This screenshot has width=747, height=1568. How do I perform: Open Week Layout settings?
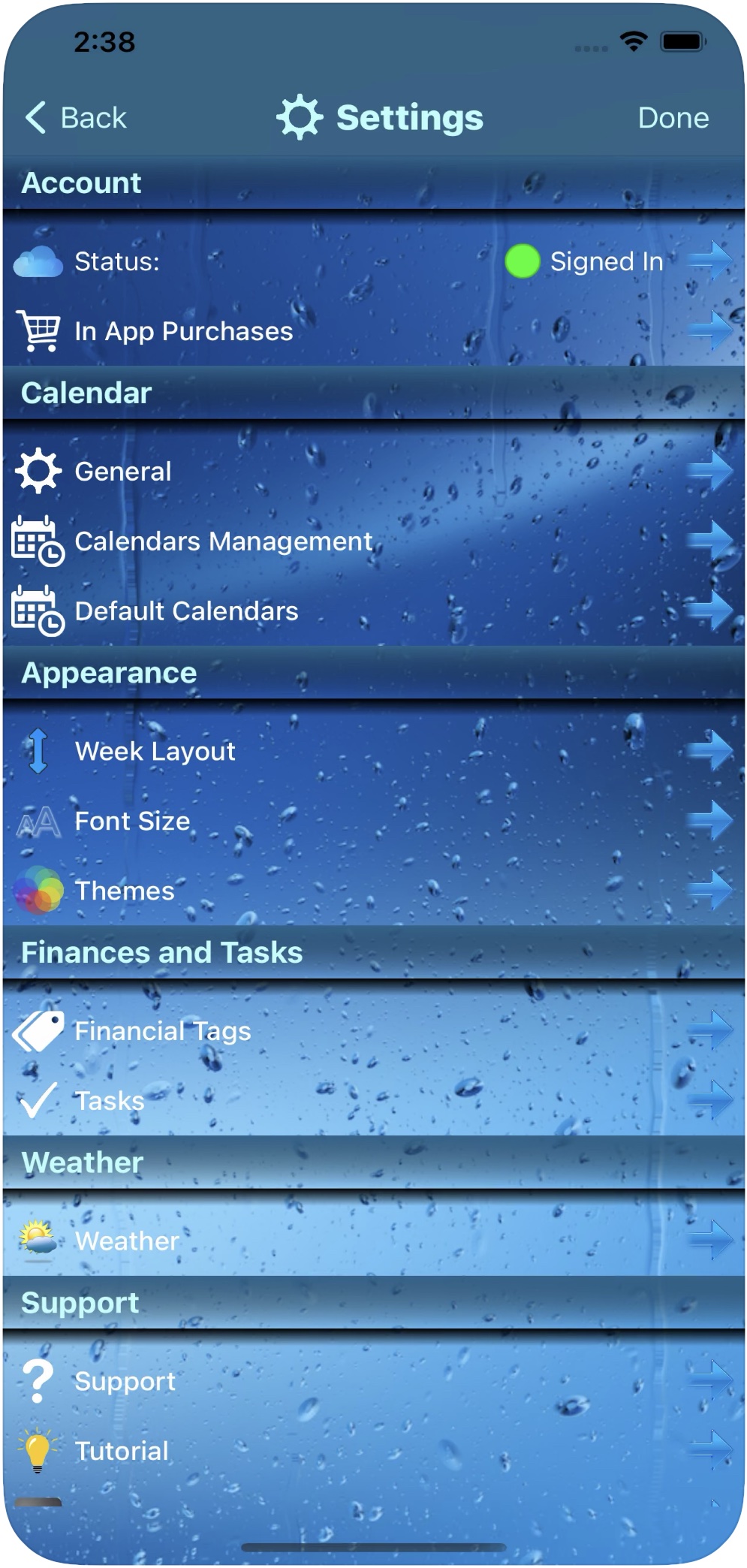(373, 751)
